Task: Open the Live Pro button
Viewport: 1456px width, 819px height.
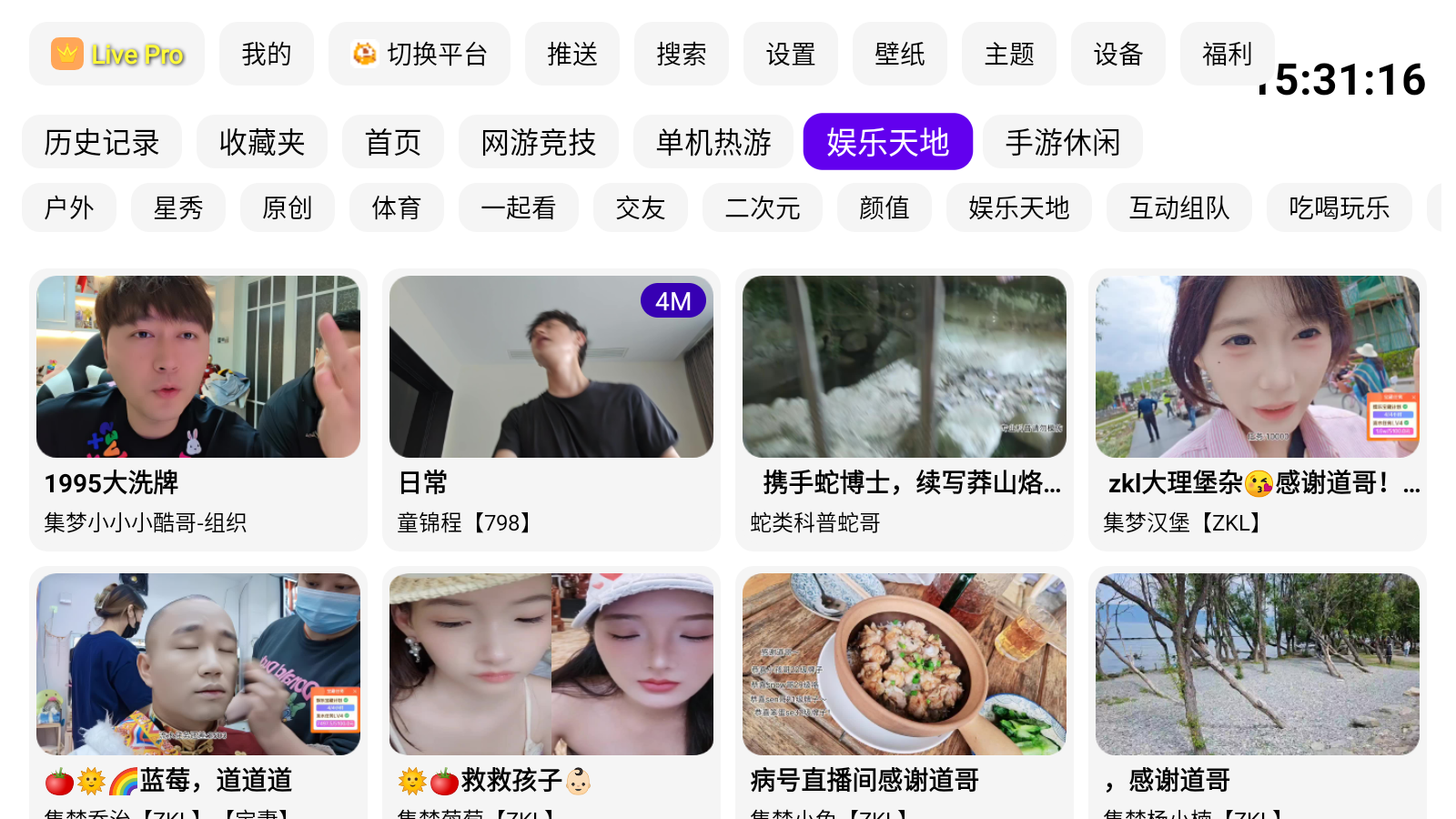Action: (x=117, y=55)
